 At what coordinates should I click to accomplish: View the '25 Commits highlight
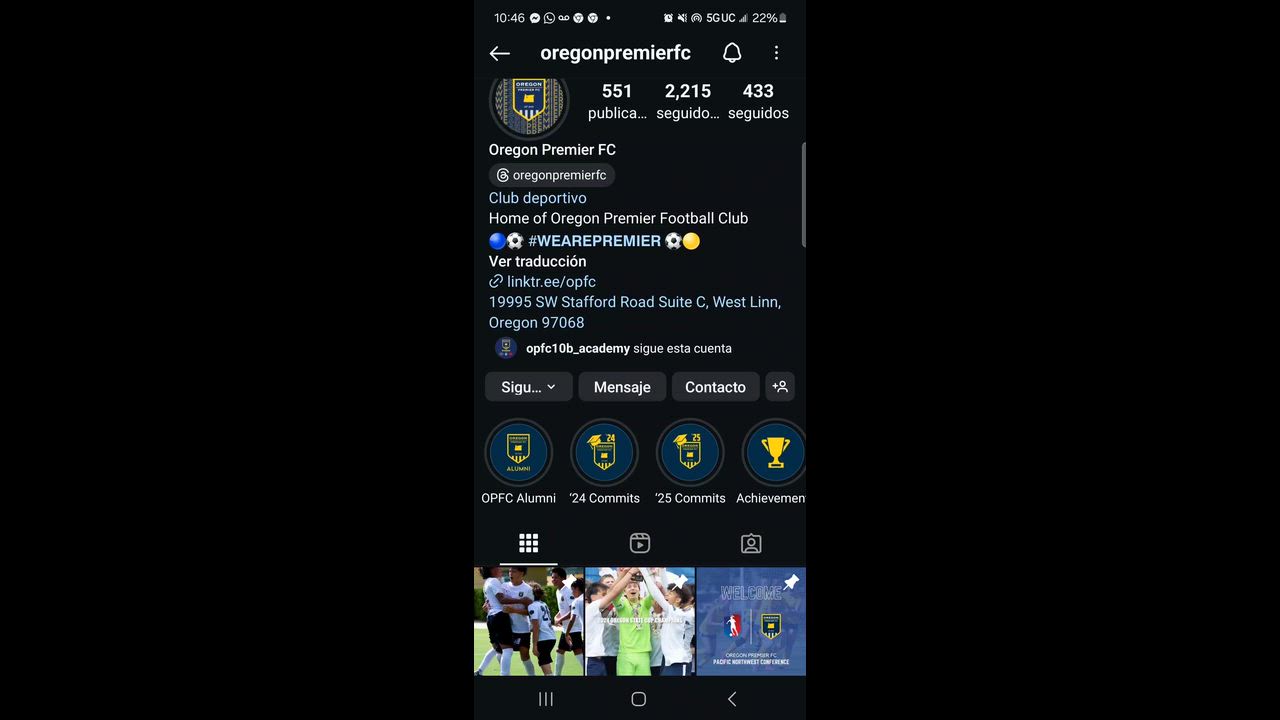[x=690, y=452]
